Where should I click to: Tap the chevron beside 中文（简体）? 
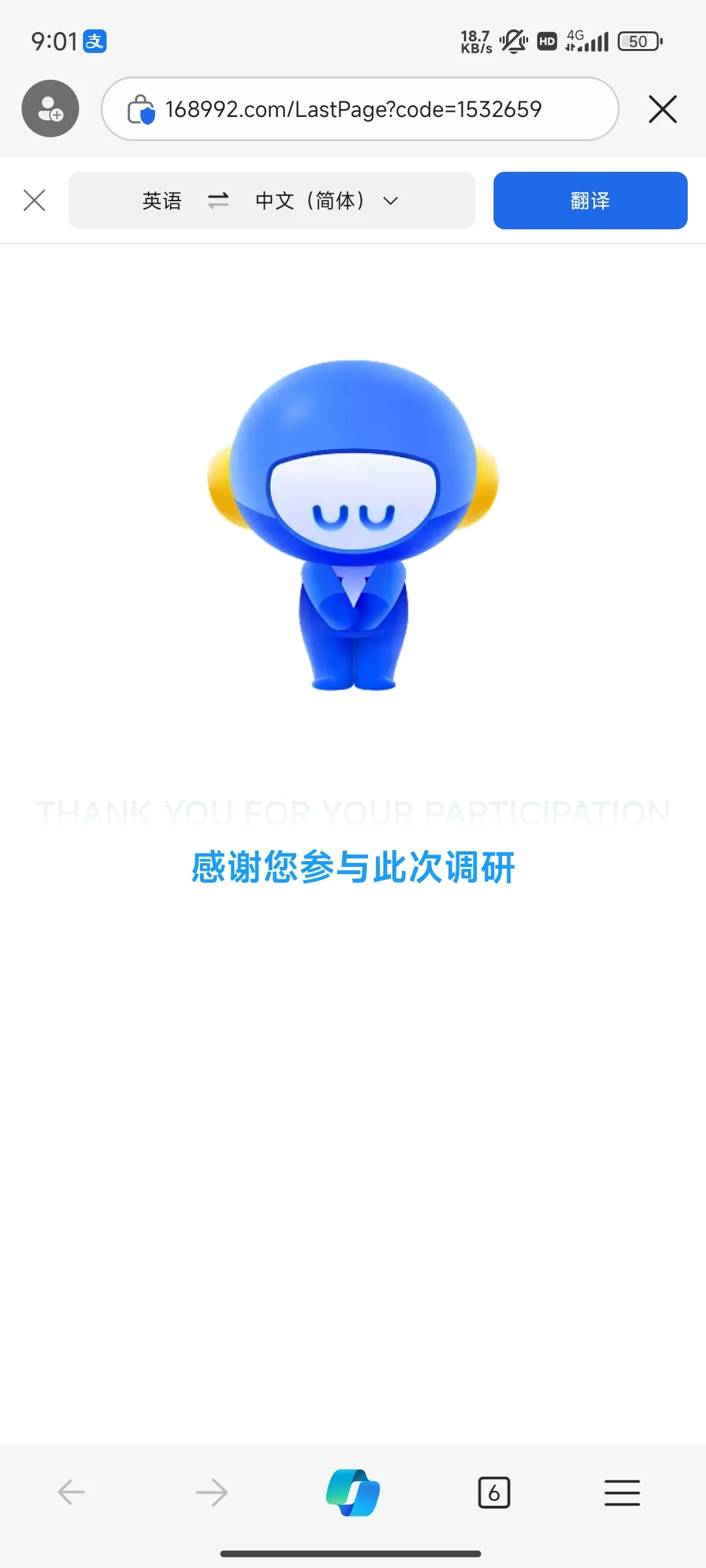(390, 202)
